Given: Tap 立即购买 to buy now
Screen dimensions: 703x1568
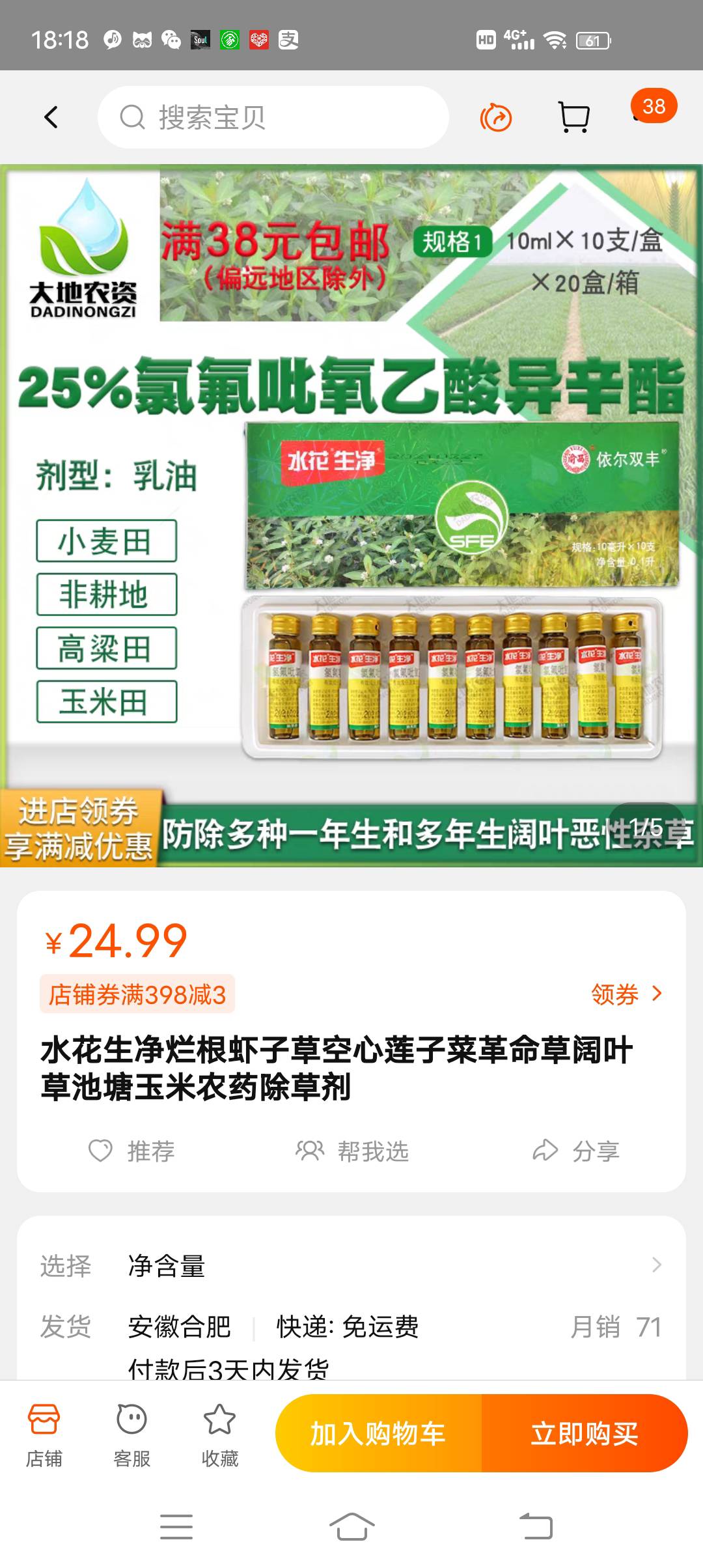Looking at the screenshot, I should click(x=585, y=1433).
